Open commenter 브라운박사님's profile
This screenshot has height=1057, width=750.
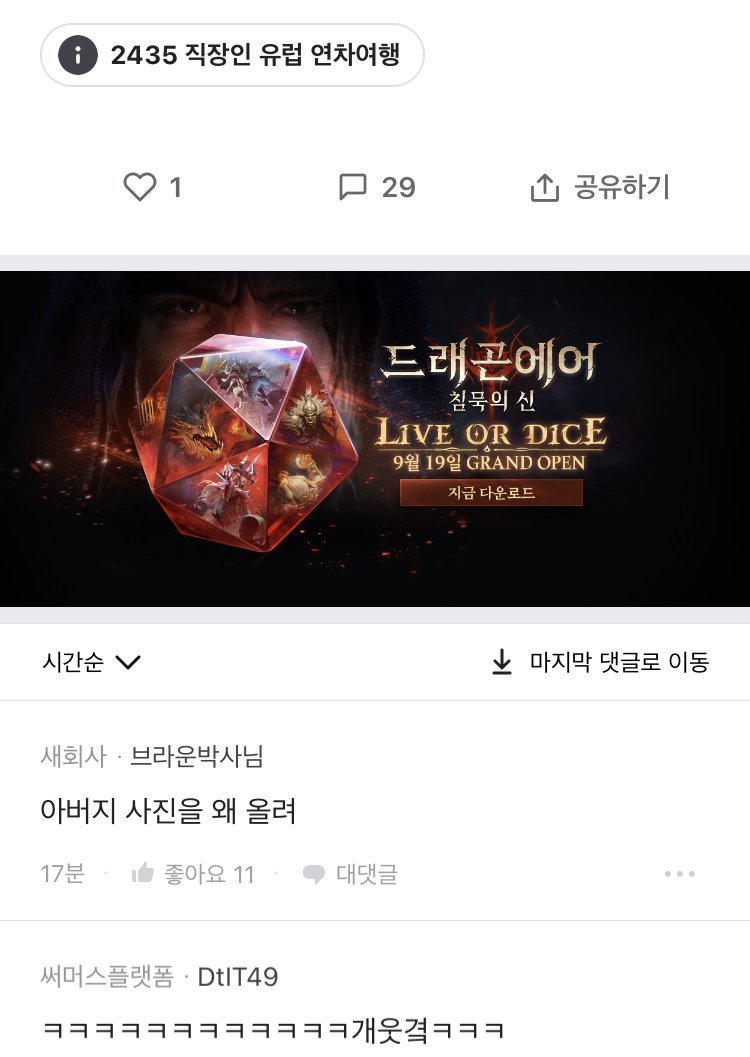(x=196, y=756)
